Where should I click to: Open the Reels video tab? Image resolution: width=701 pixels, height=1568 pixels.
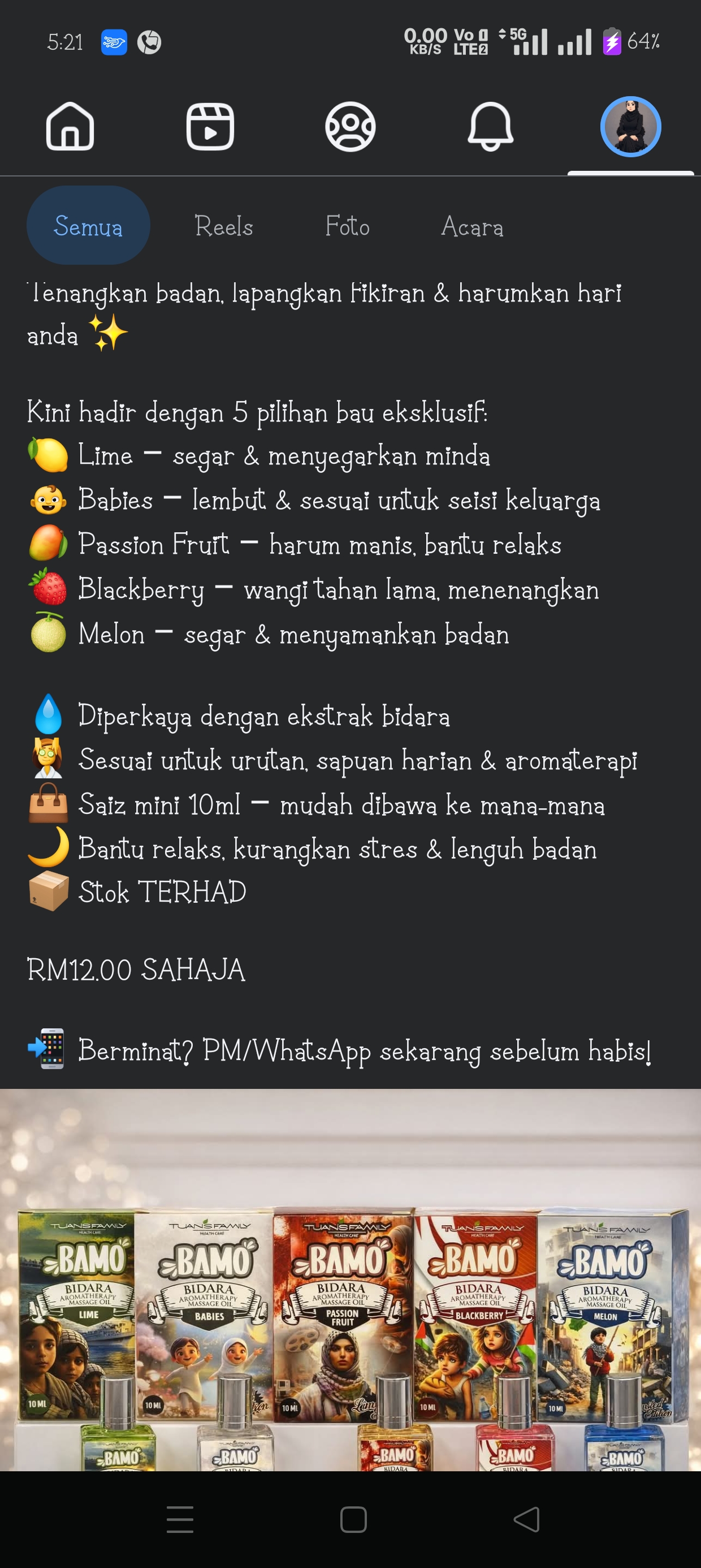(210, 127)
